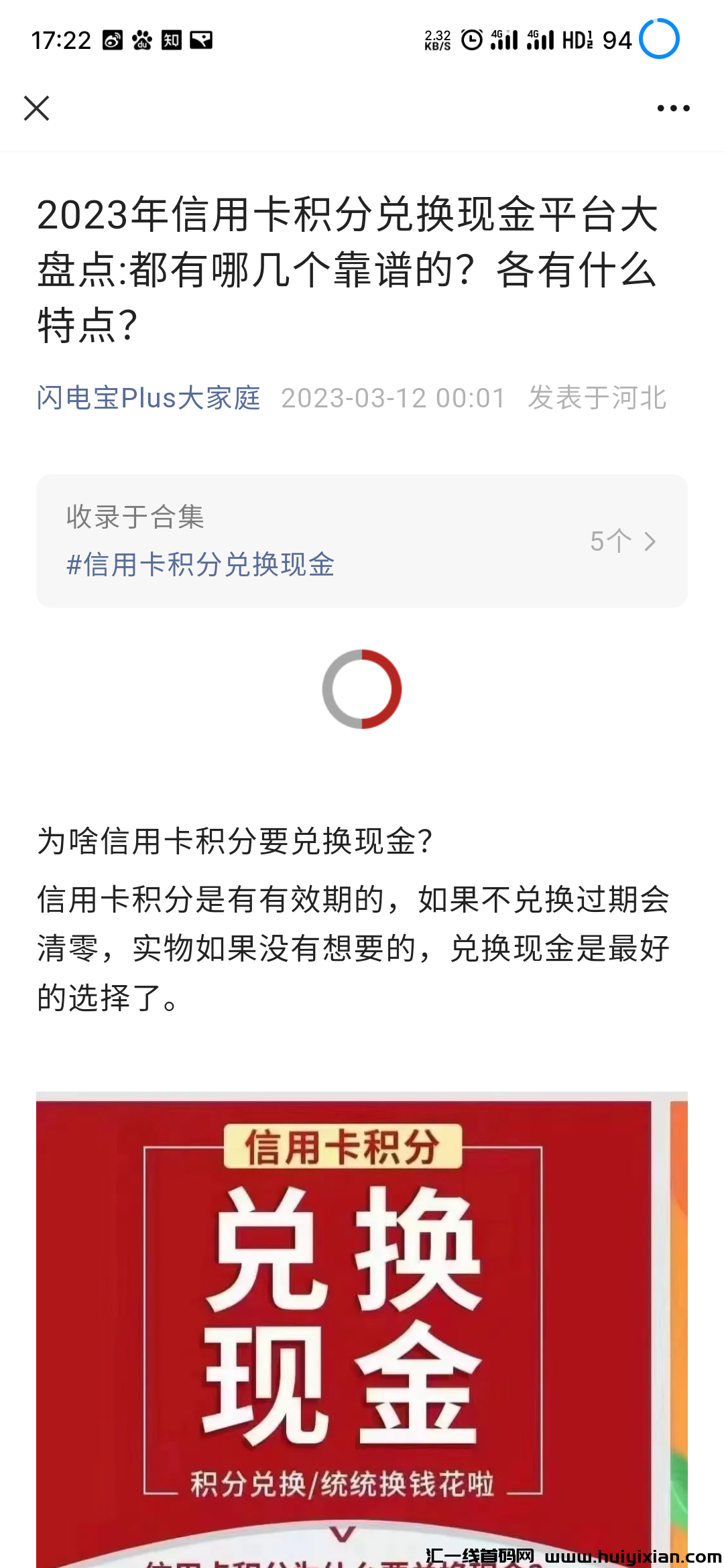Open the three-dot overflow menu
This screenshot has height=1568, width=724.
pyautogui.click(x=673, y=108)
